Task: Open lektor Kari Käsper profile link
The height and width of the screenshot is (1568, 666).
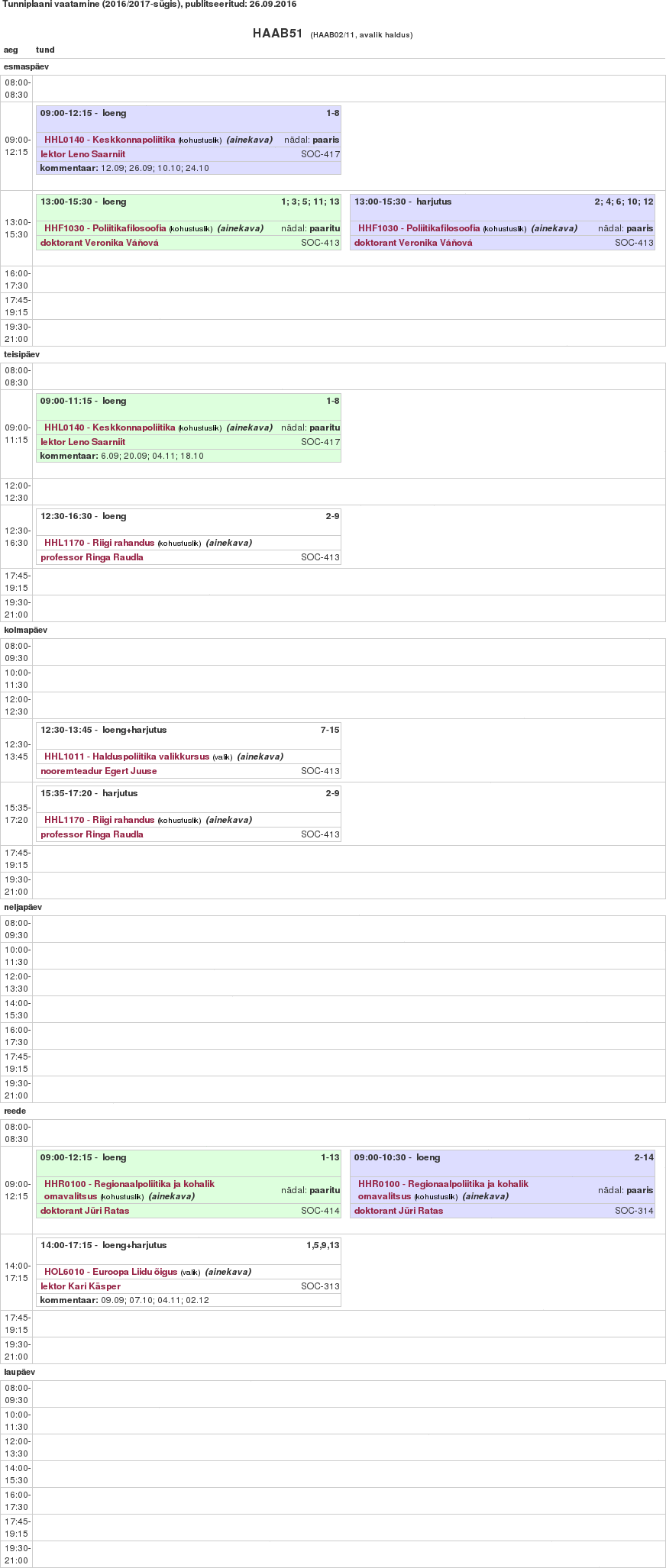Action: (x=80, y=1286)
